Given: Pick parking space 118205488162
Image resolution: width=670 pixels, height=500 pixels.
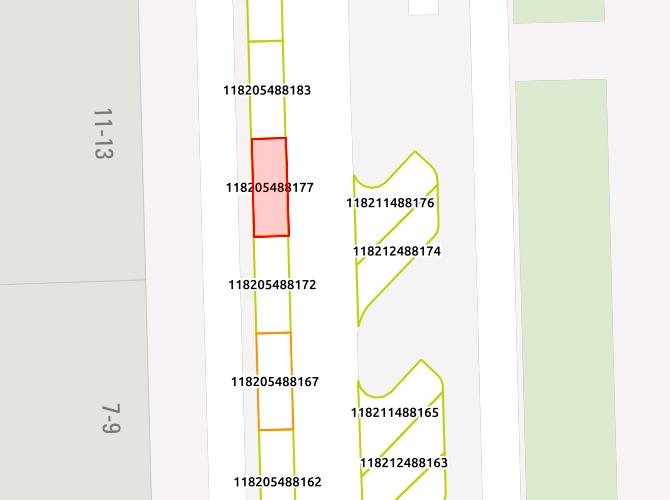Looking at the screenshot, I should coord(277,470).
